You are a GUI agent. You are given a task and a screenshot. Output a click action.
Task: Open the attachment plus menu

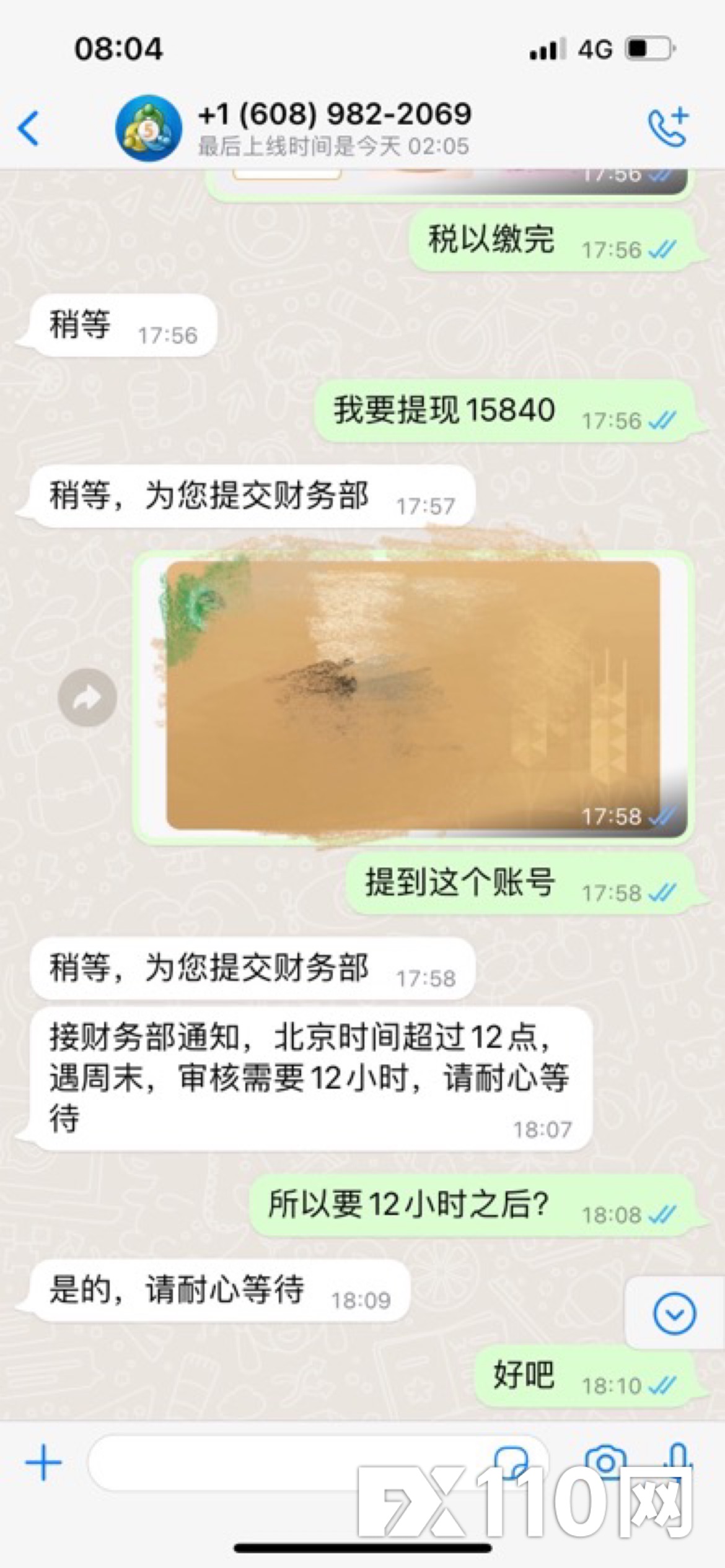[43, 1463]
